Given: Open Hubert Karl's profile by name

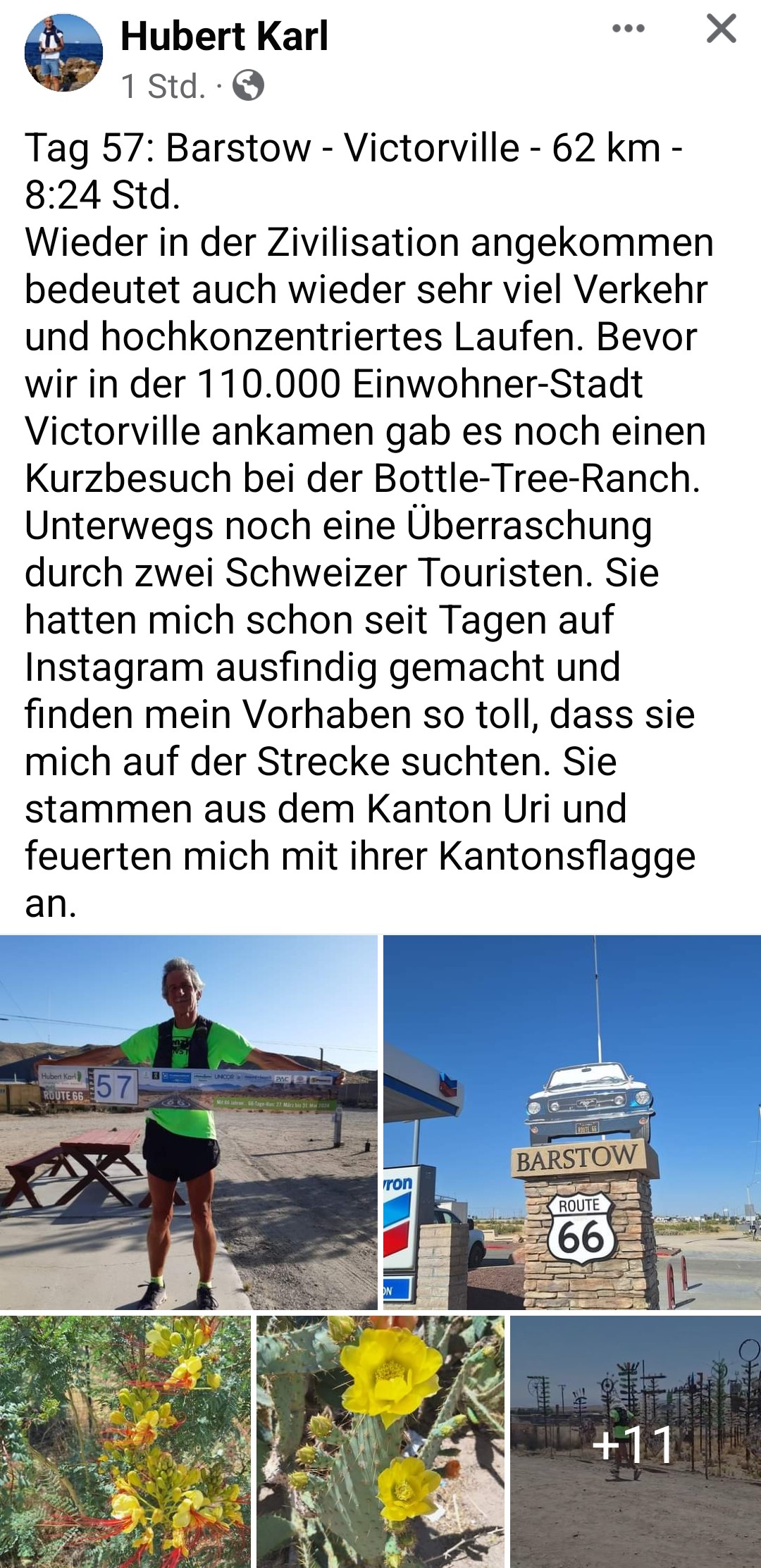Looking at the screenshot, I should [224, 36].
